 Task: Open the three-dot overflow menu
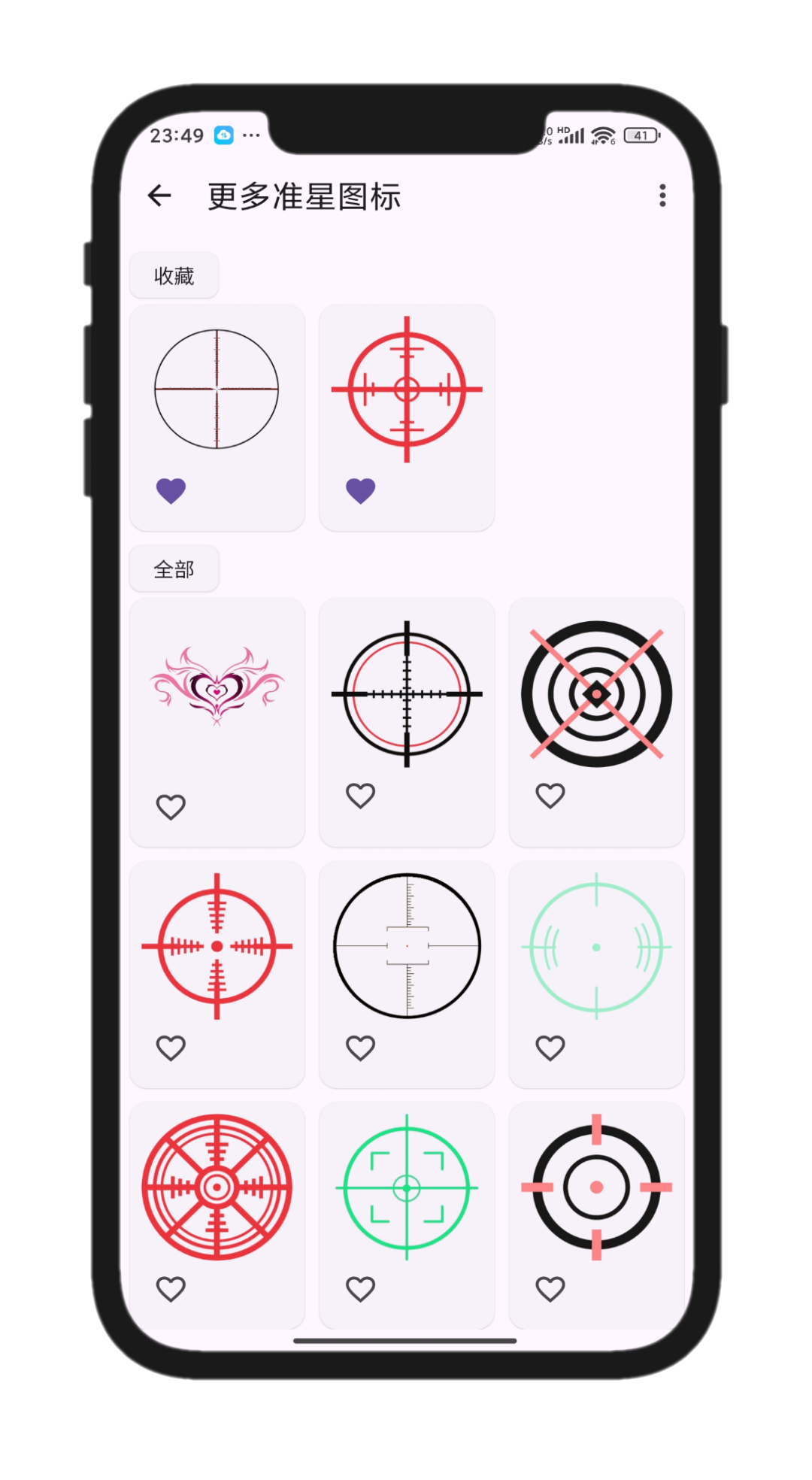(x=662, y=196)
